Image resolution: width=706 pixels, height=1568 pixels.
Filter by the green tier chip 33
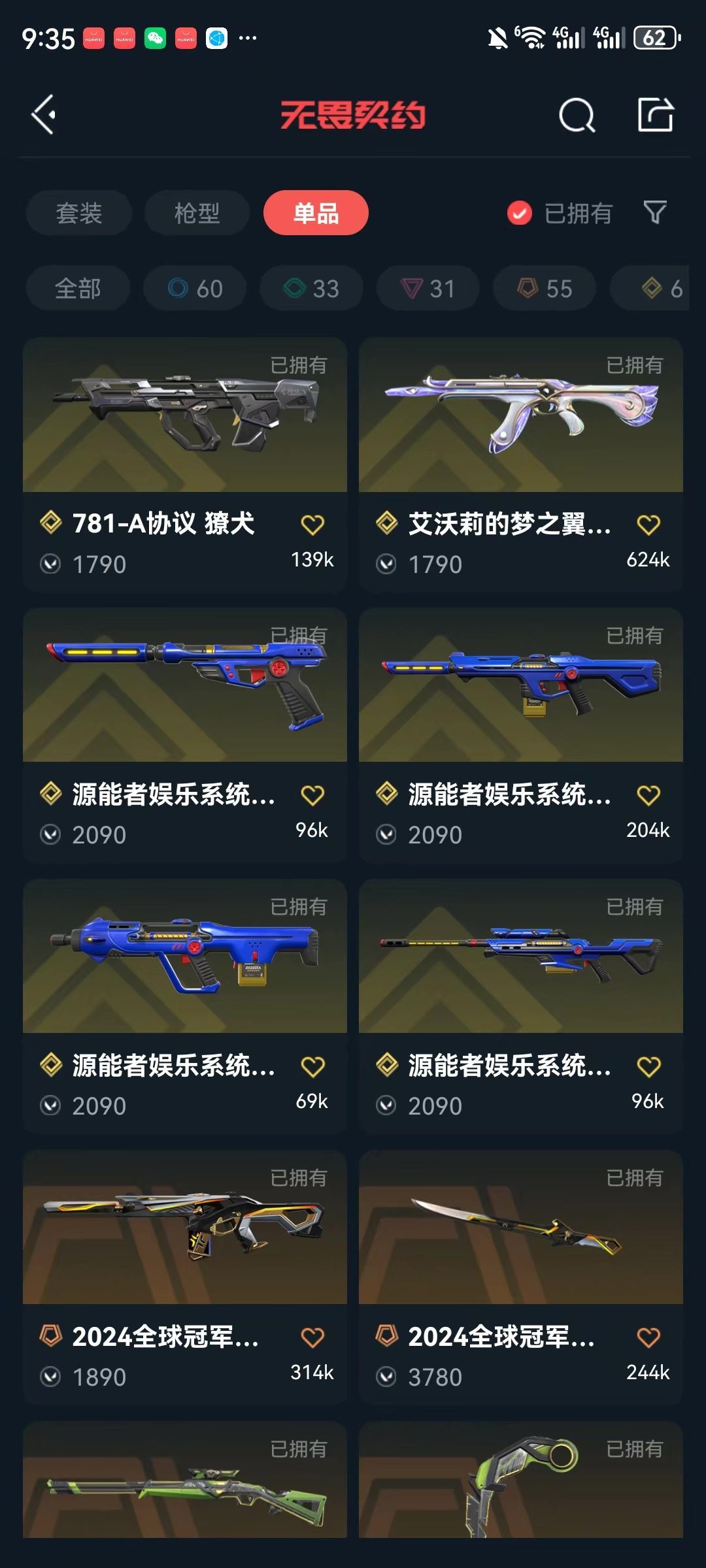[311, 288]
